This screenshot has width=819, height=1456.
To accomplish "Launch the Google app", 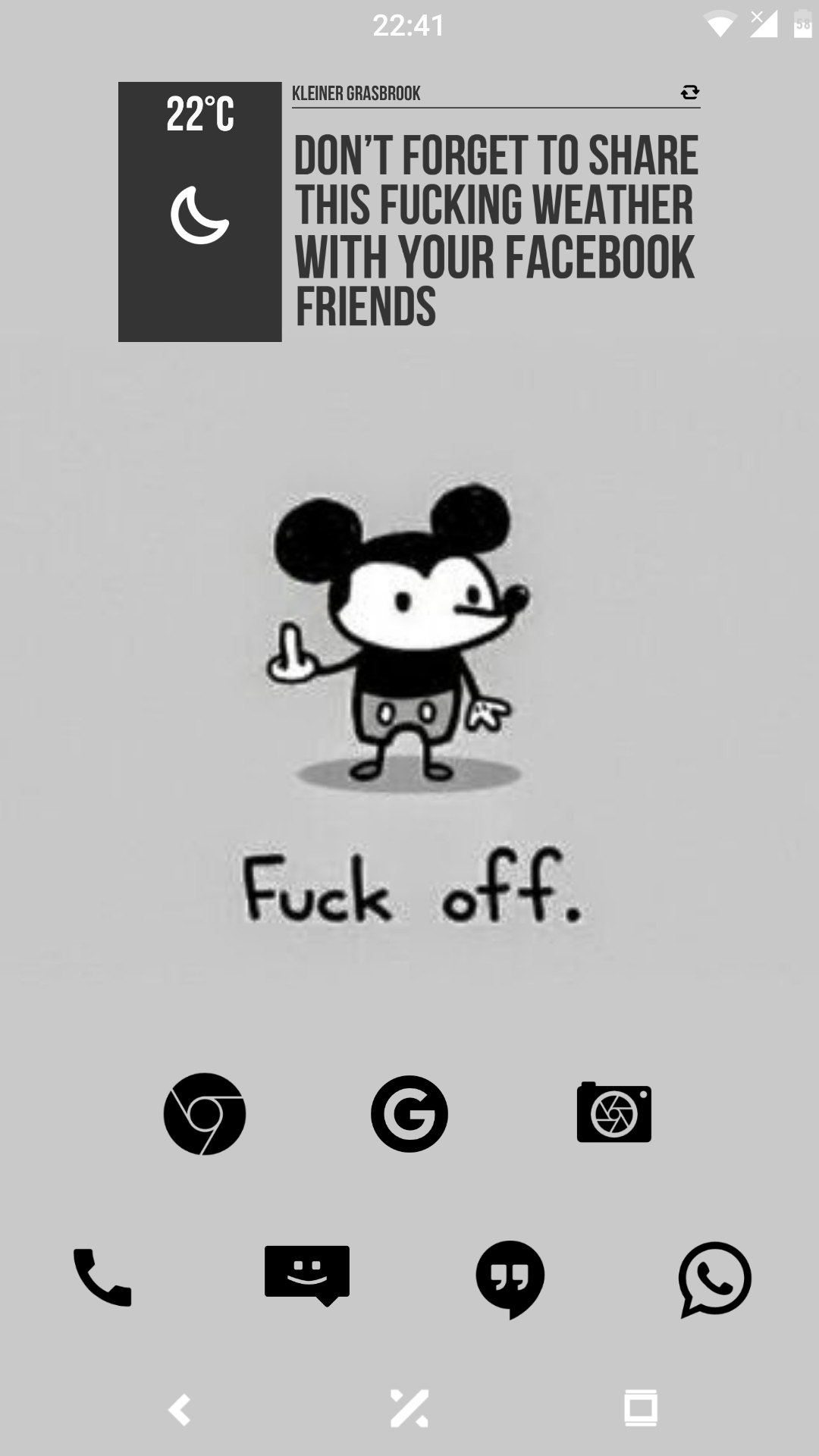I will [409, 1113].
